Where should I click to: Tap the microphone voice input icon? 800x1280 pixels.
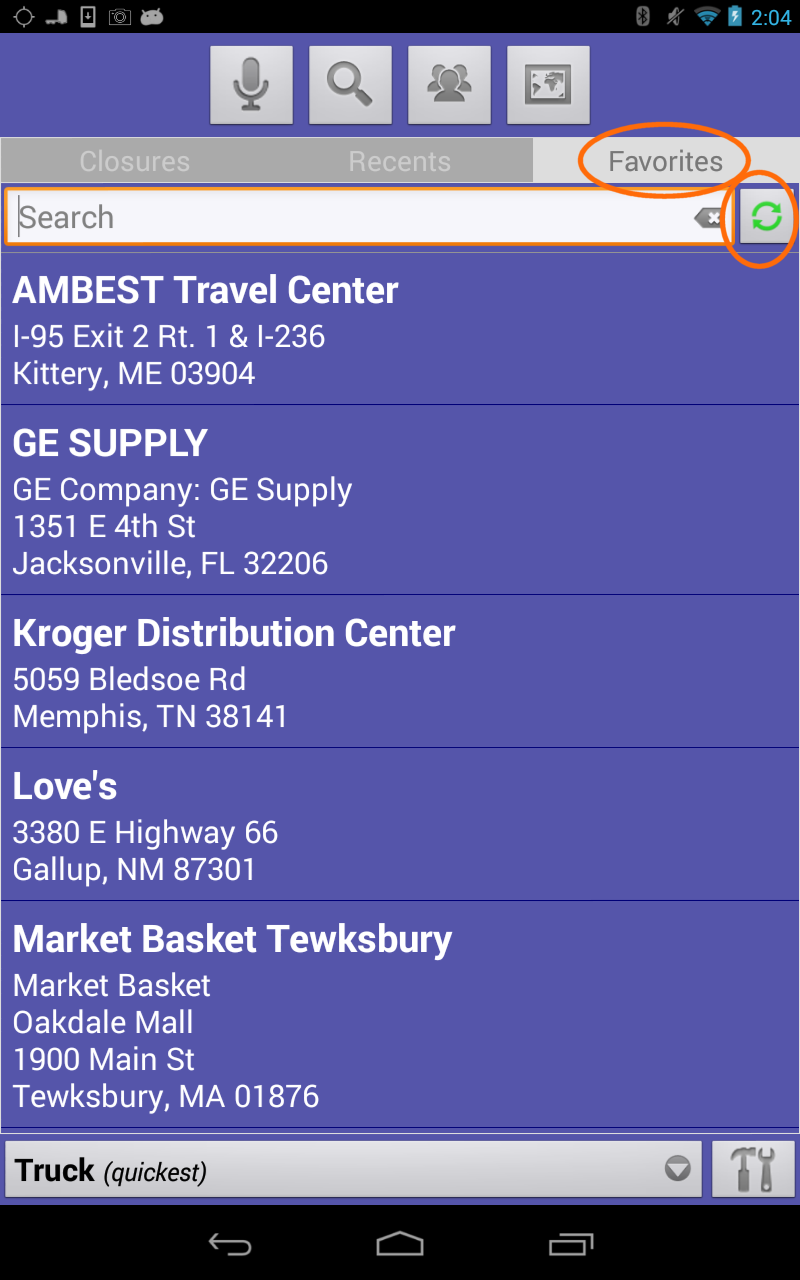(x=251, y=84)
